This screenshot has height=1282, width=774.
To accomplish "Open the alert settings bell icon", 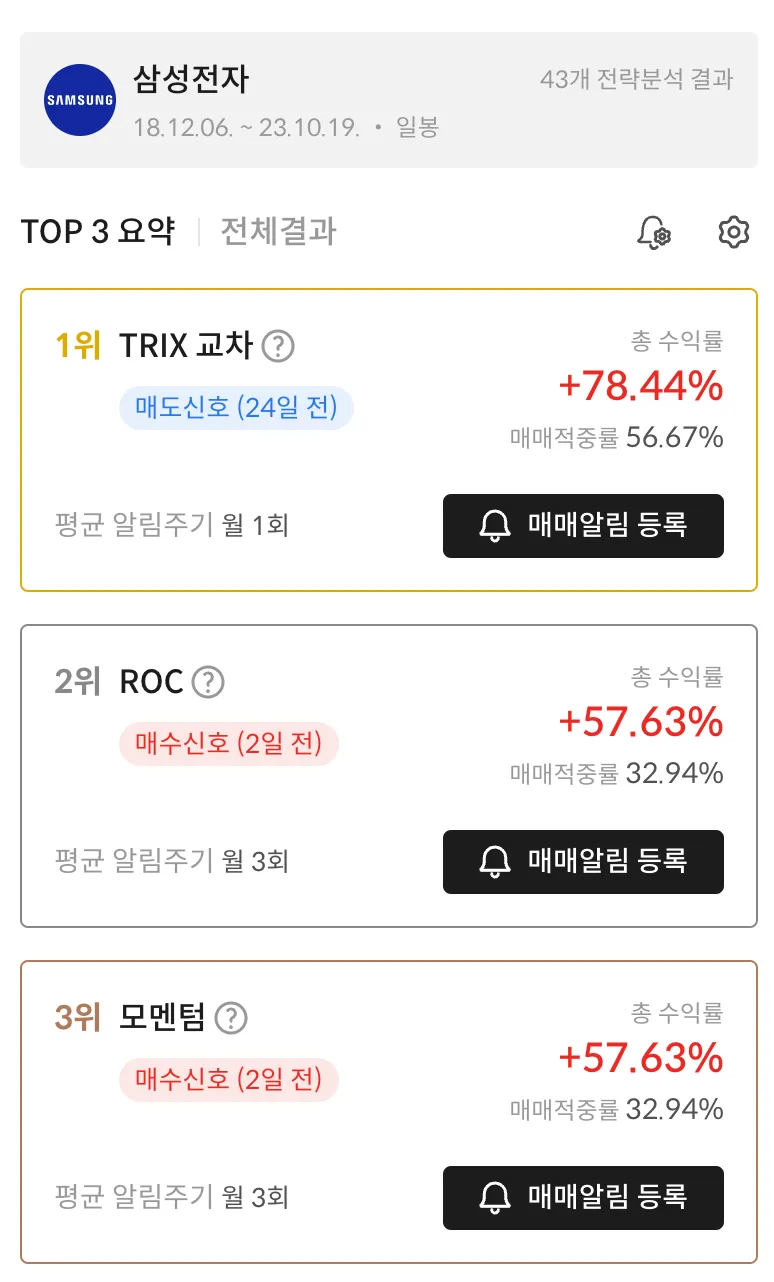I will tap(654, 232).
